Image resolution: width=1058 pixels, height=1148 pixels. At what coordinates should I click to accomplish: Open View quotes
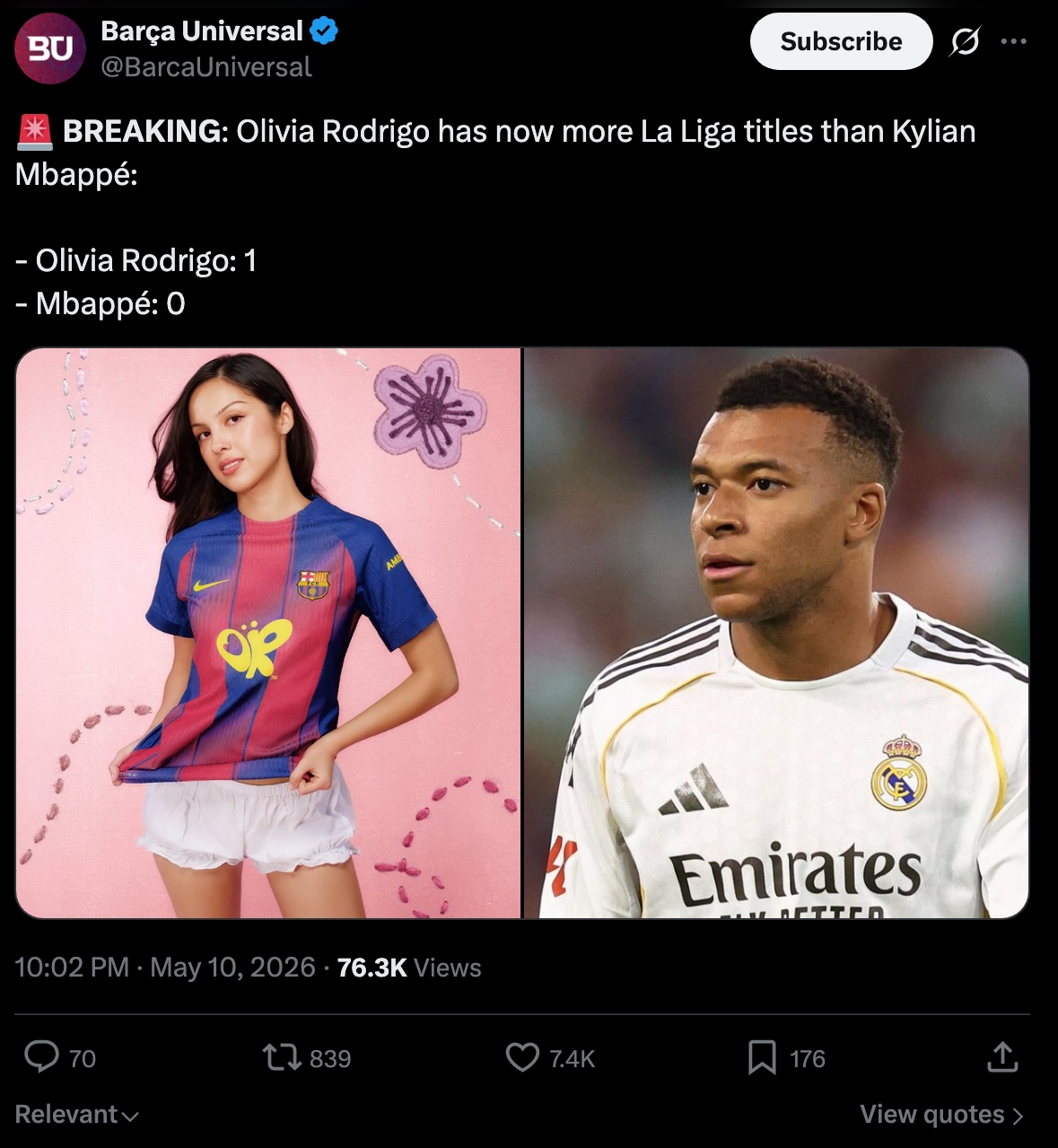[x=941, y=1115]
